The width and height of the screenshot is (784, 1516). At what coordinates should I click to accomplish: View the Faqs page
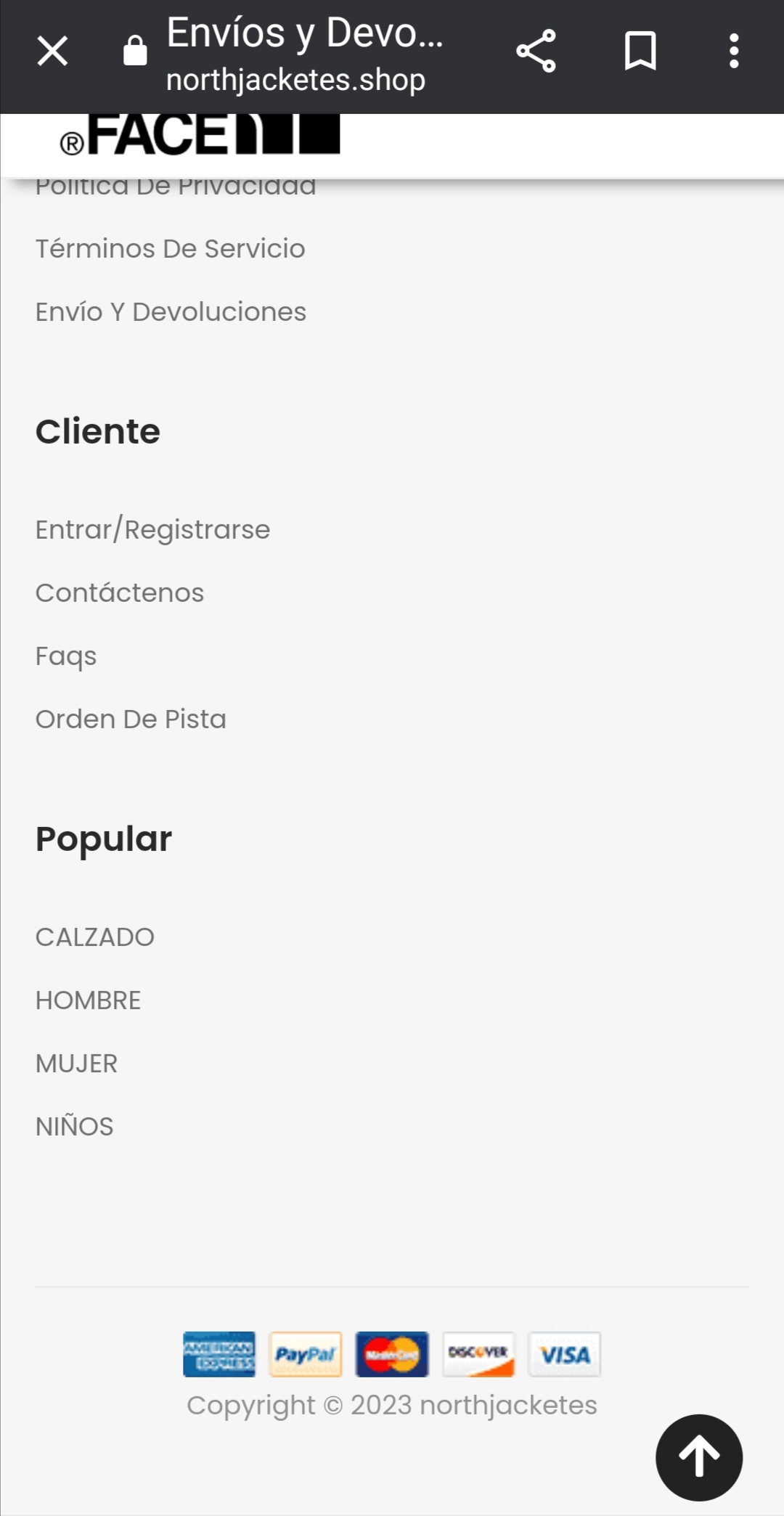click(x=66, y=656)
